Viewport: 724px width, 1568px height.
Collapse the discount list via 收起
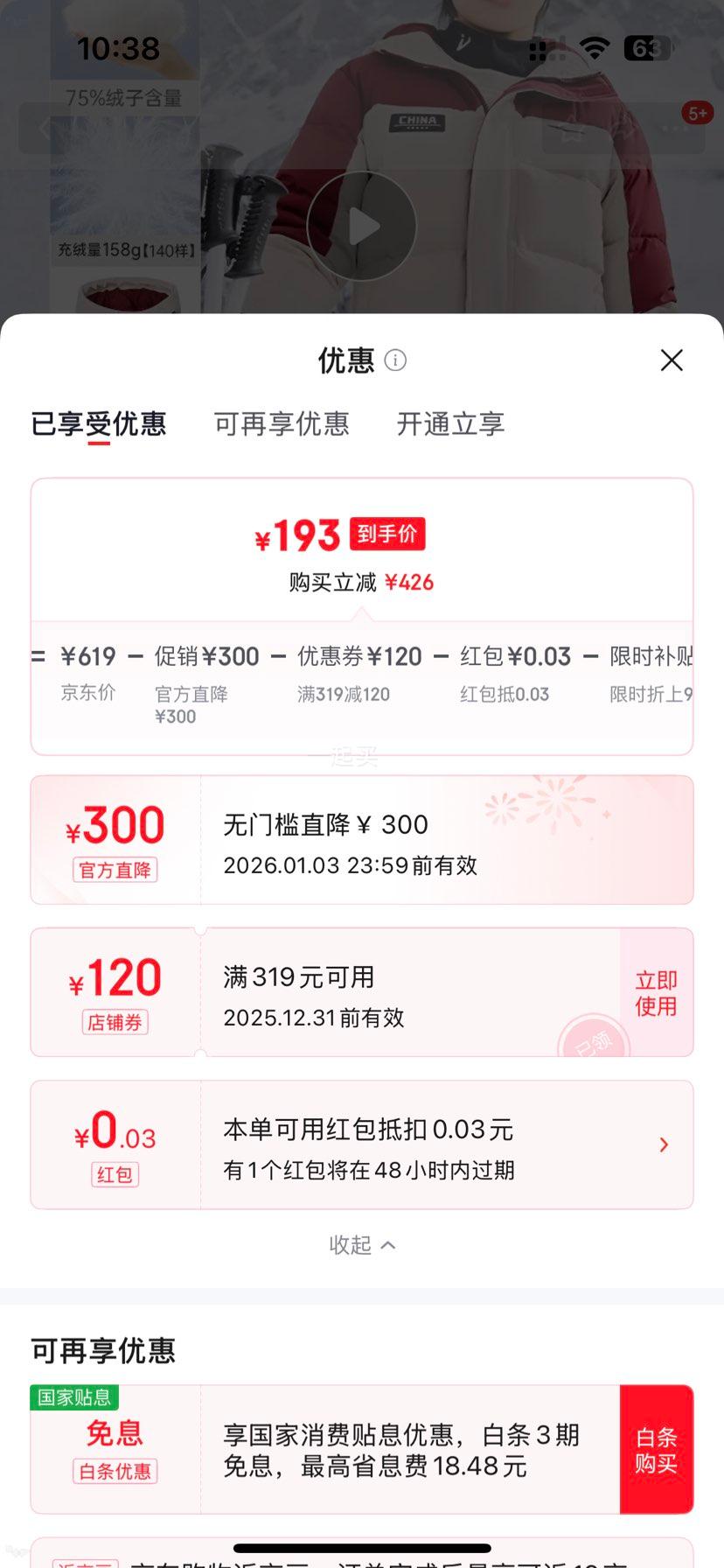[x=362, y=1245]
